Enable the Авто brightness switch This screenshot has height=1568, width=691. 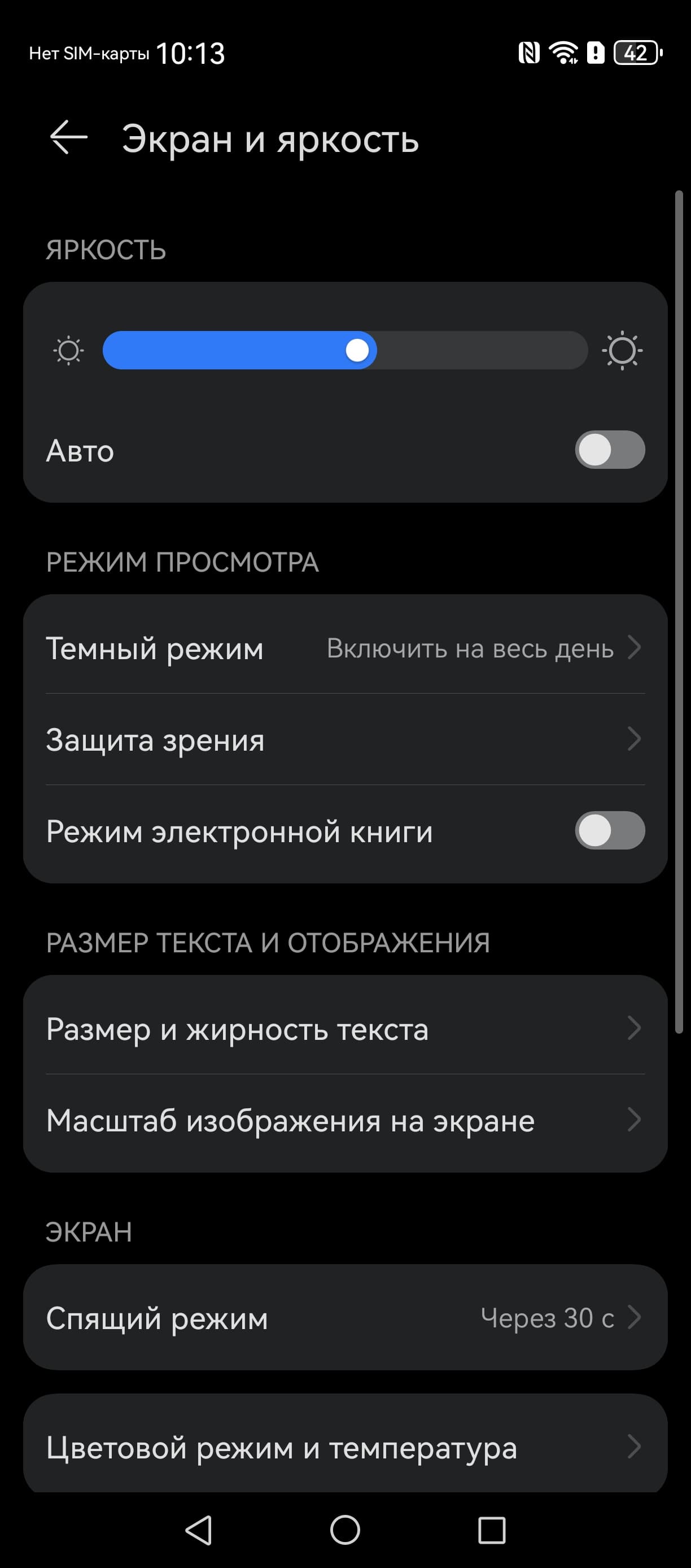point(610,450)
